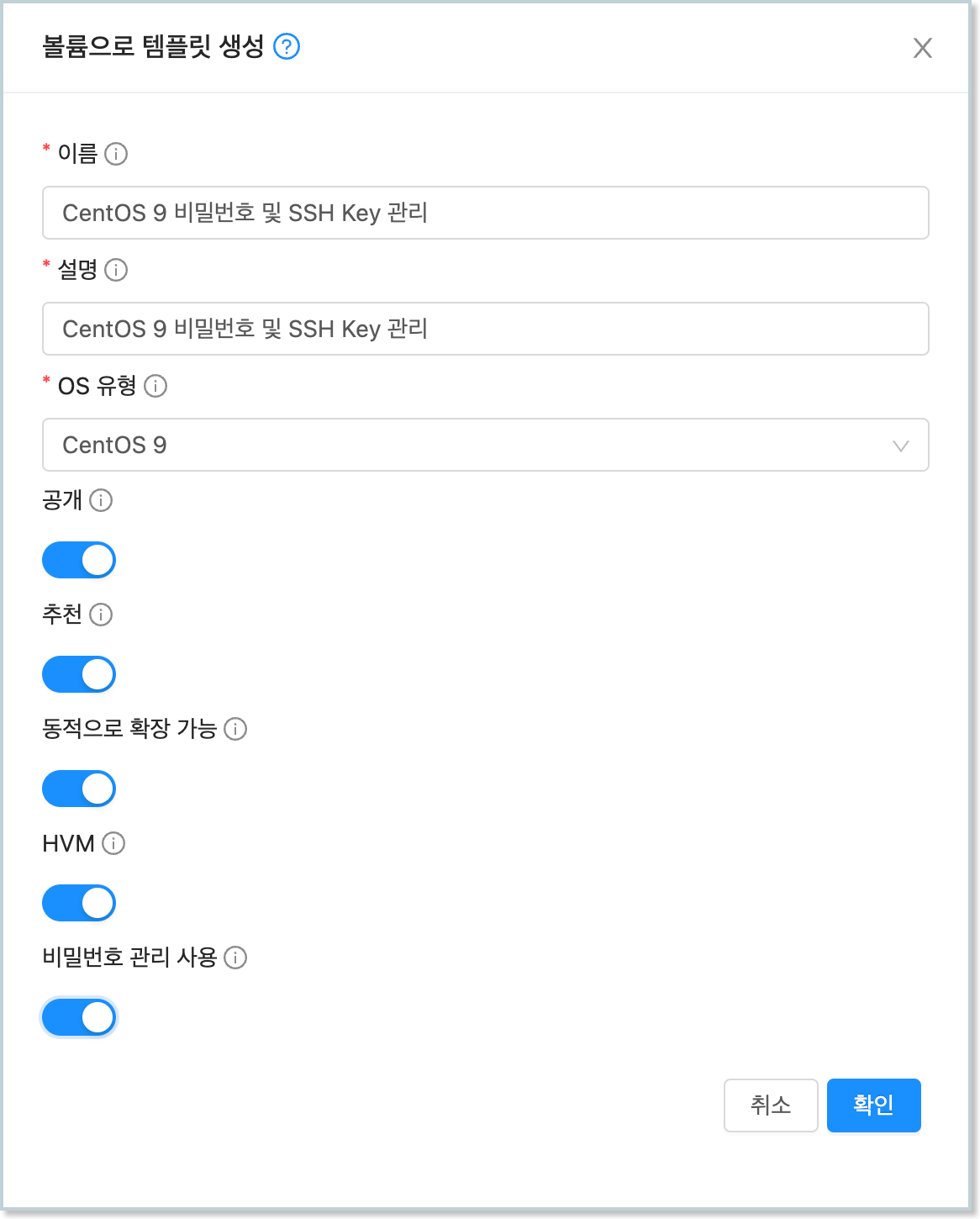Disable the 추천 featured switch
The image size is (980, 1219).
[x=79, y=674]
